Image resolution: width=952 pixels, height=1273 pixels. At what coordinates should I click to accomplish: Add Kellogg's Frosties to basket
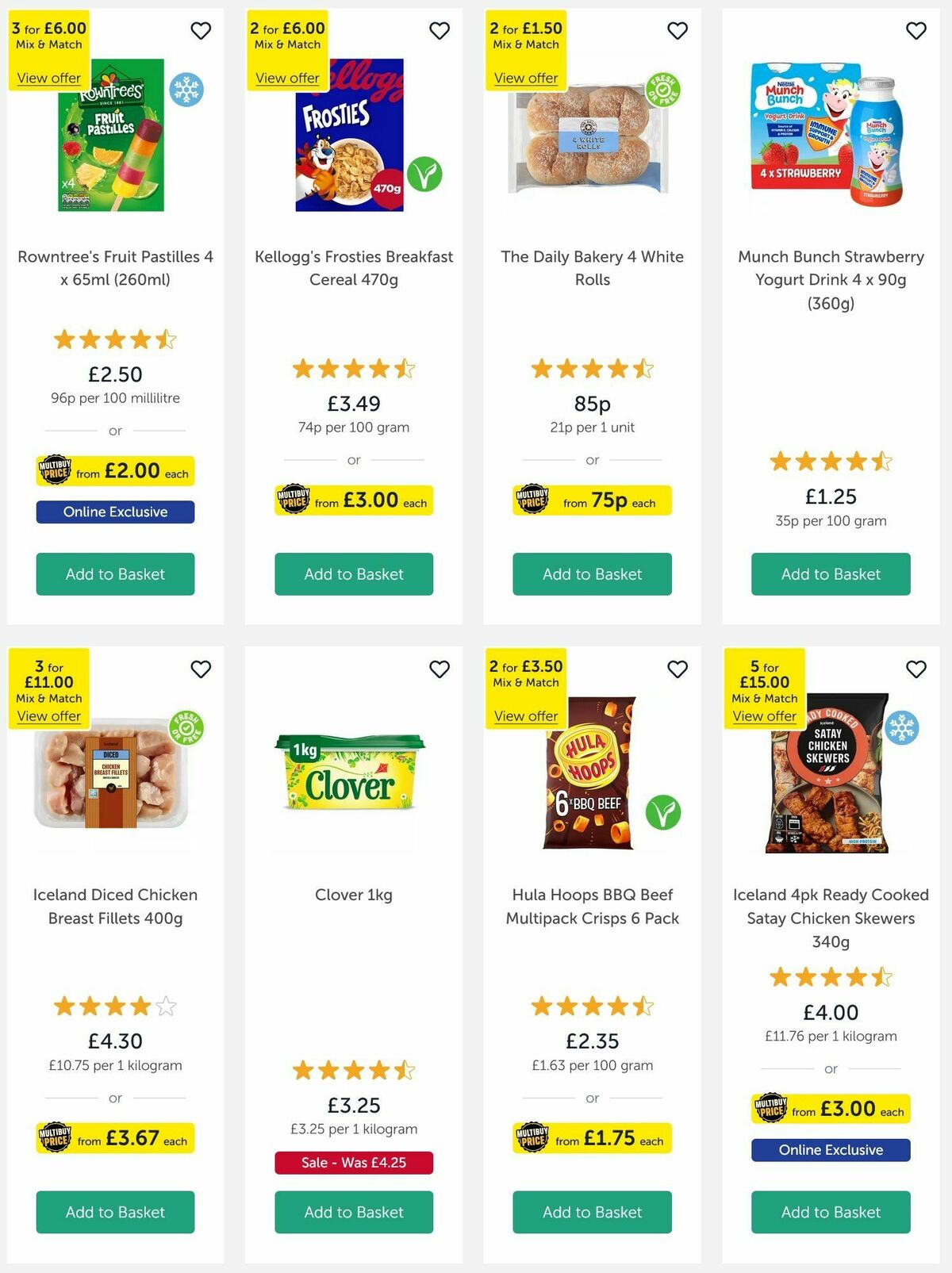(354, 573)
